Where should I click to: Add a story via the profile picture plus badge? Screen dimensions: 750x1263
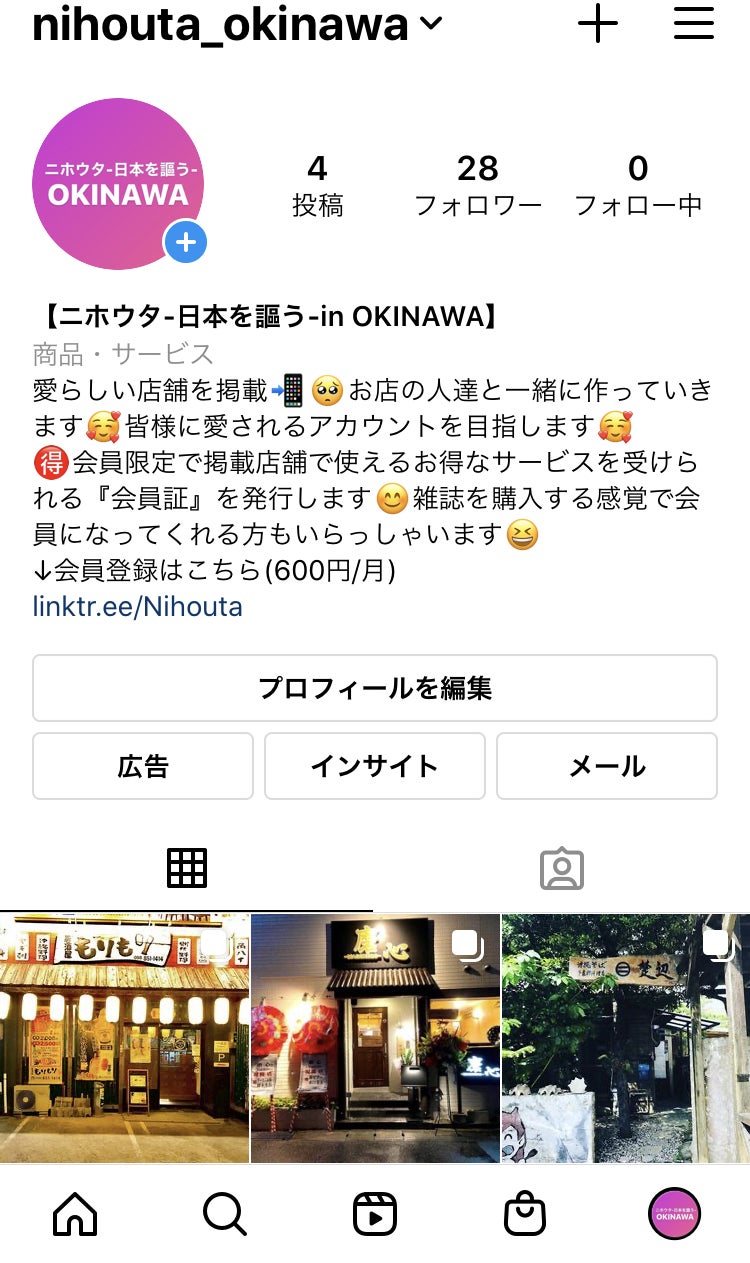point(185,243)
